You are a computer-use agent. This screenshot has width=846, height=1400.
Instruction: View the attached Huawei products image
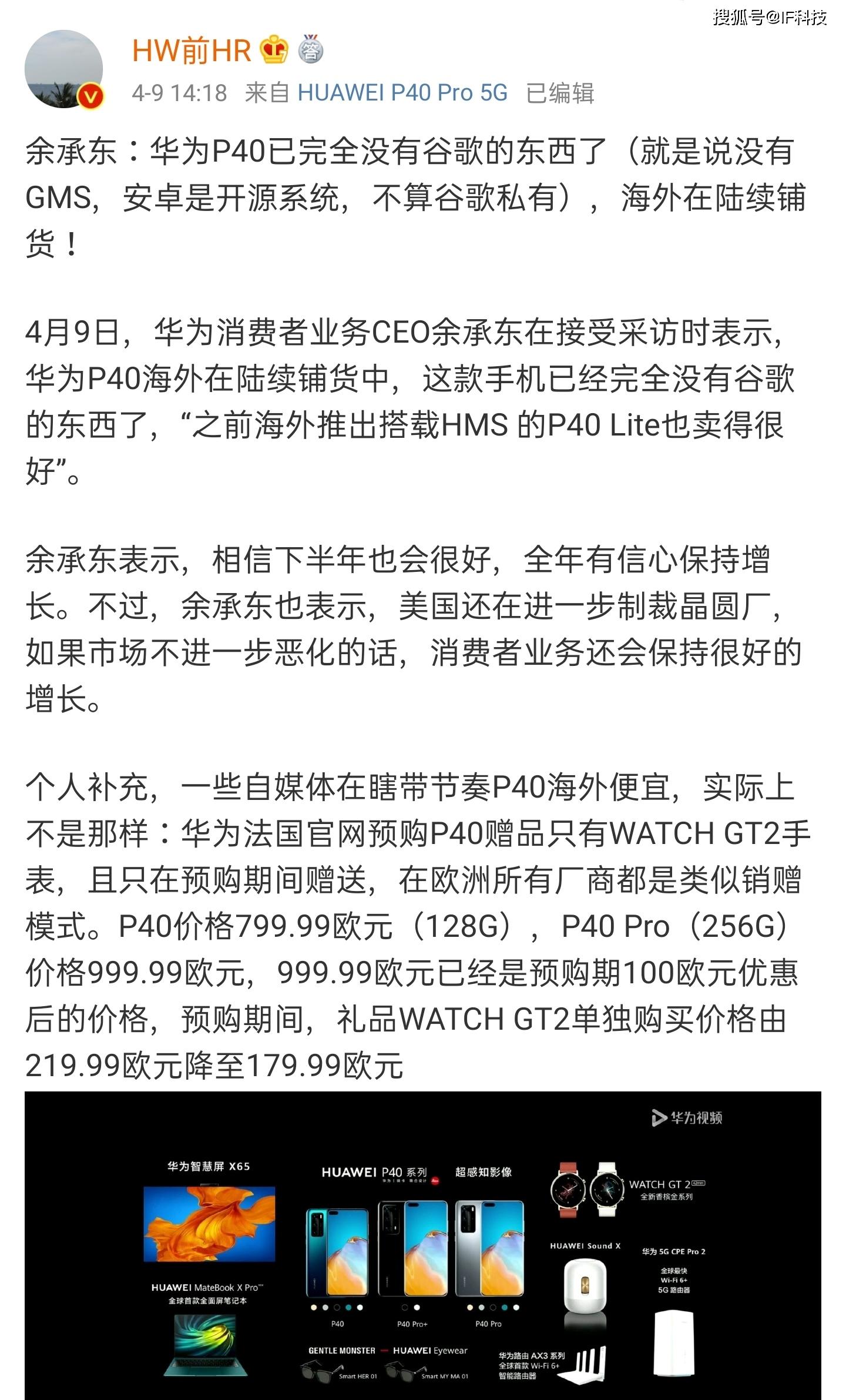422,1246
